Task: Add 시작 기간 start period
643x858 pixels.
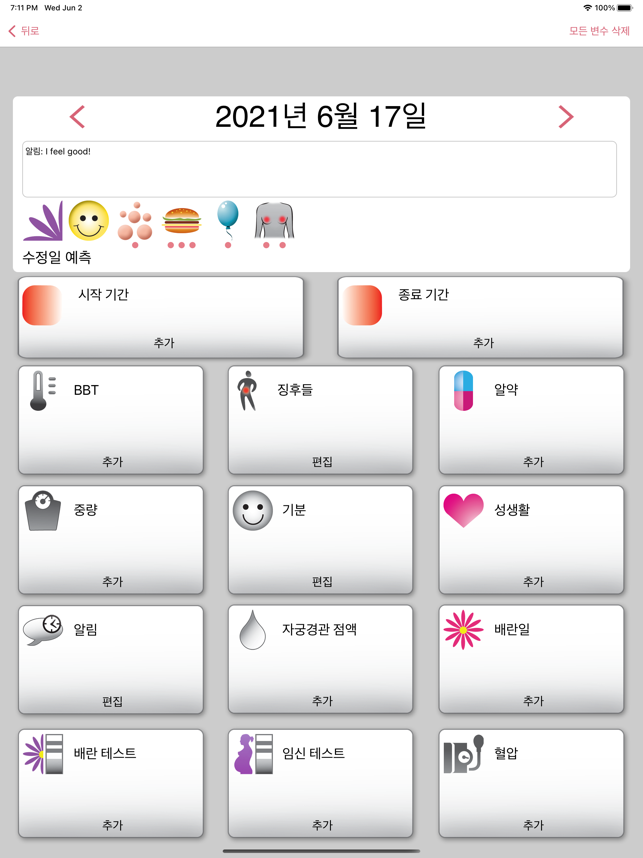Action: coord(161,318)
